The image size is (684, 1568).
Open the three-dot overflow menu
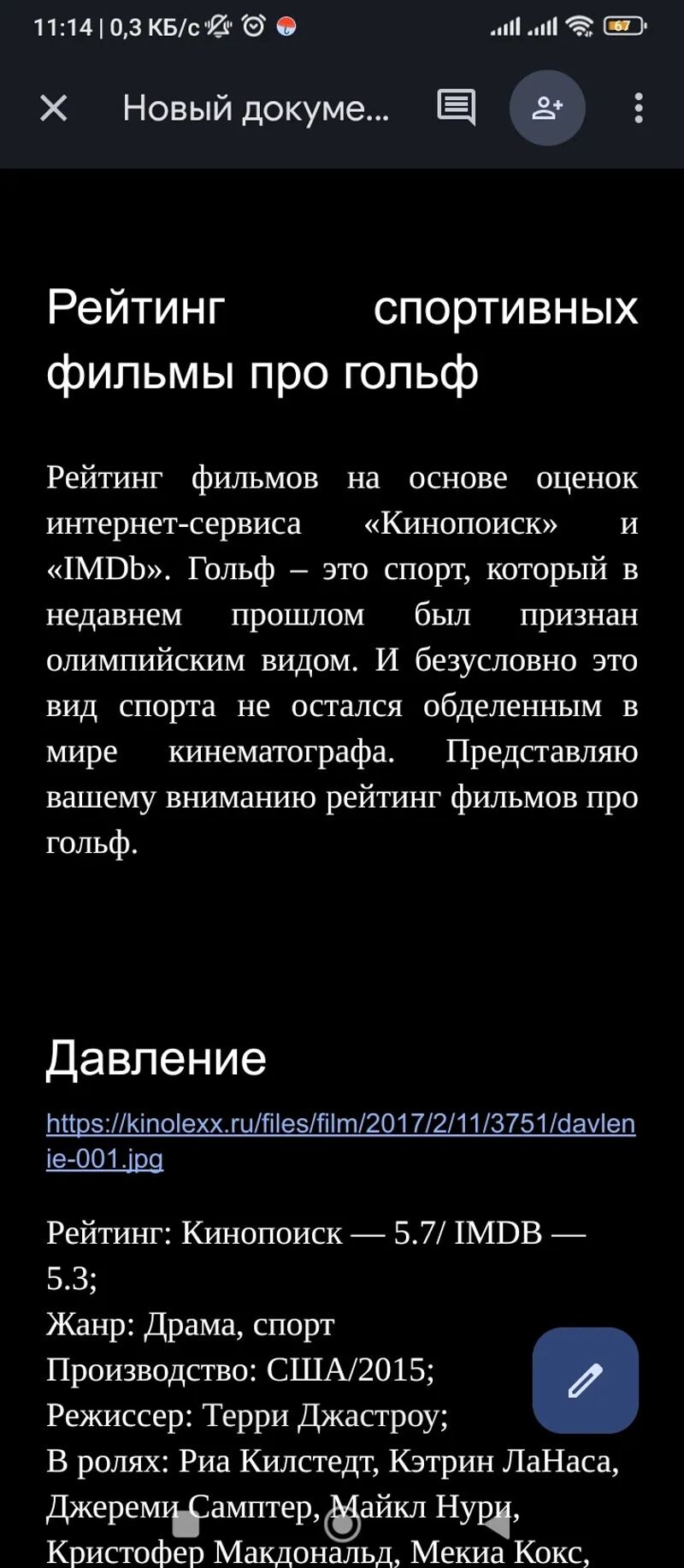coord(638,109)
